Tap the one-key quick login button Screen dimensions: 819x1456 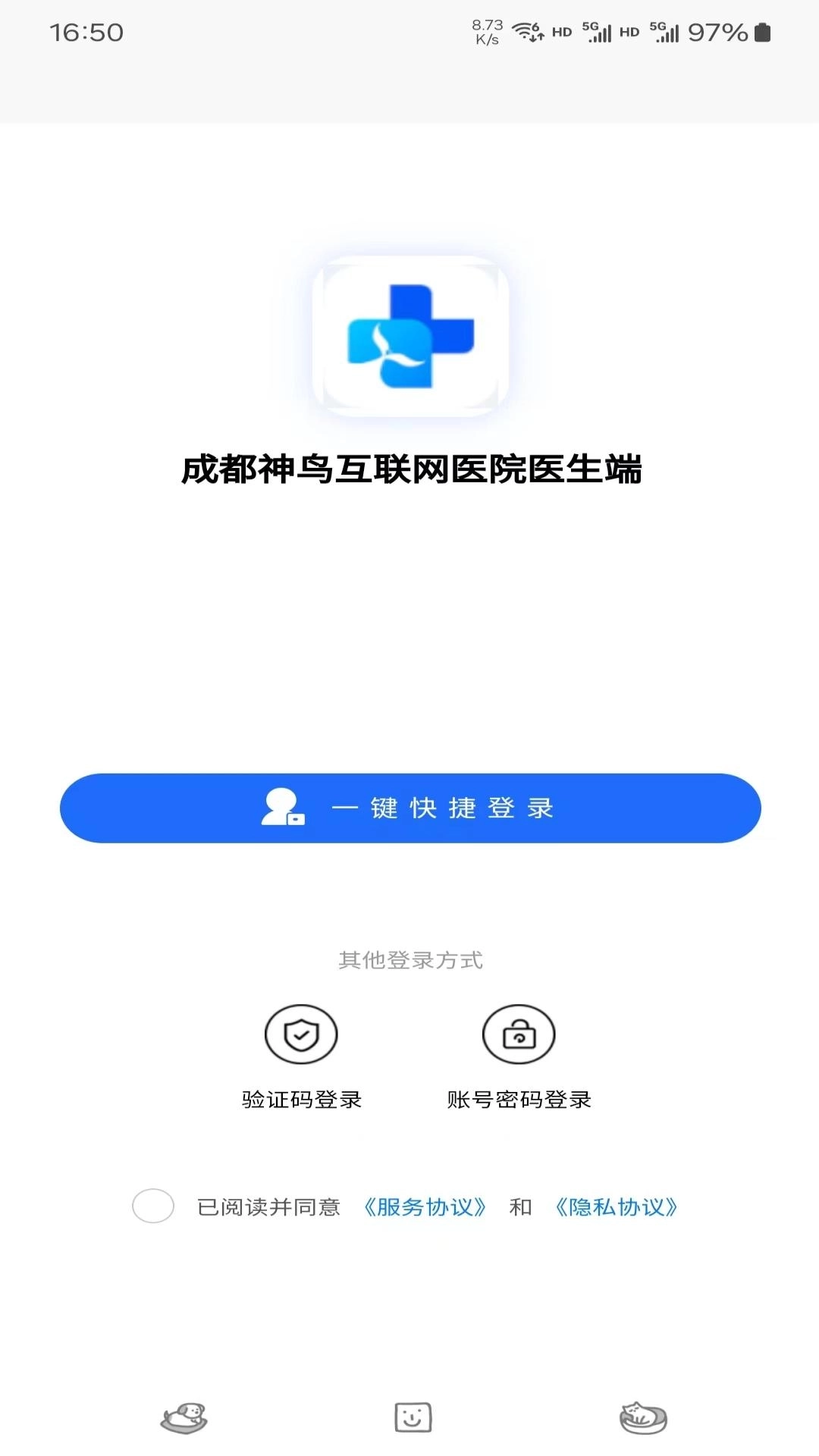click(x=409, y=808)
